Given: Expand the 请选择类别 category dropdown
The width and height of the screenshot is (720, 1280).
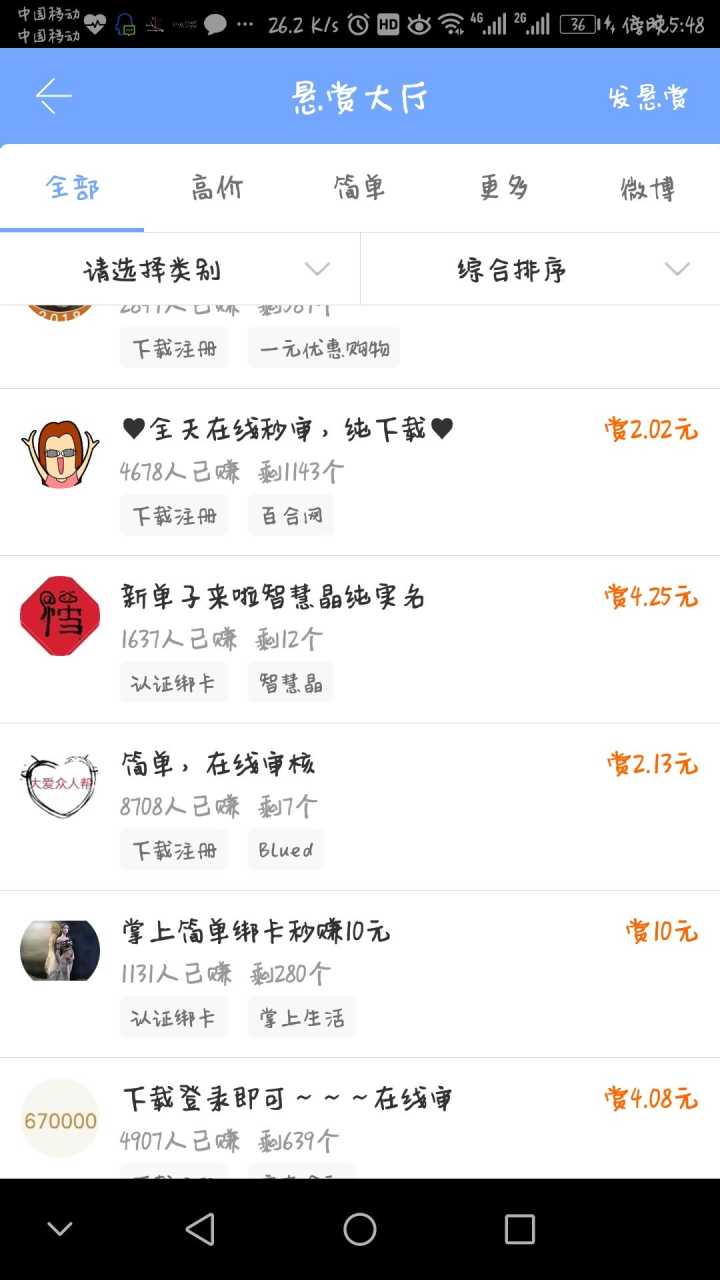Looking at the screenshot, I should (x=180, y=270).
